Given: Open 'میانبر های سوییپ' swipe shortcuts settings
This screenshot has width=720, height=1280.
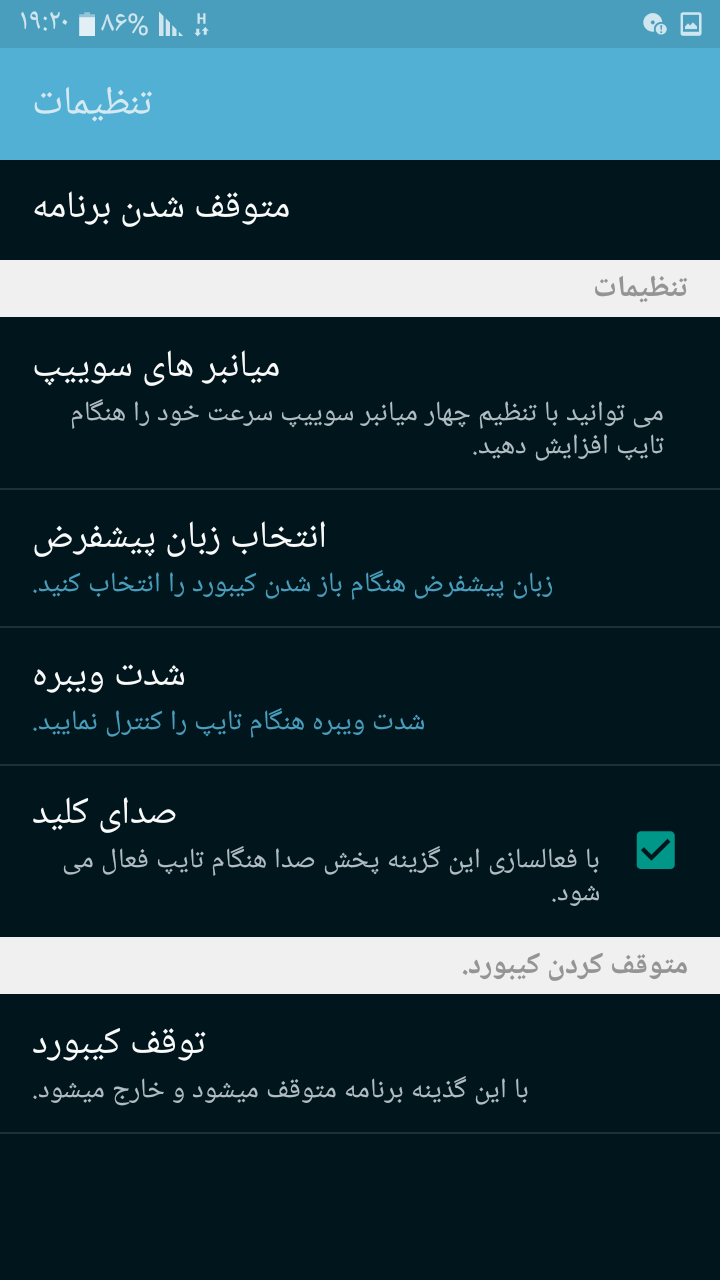Looking at the screenshot, I should coord(360,403).
